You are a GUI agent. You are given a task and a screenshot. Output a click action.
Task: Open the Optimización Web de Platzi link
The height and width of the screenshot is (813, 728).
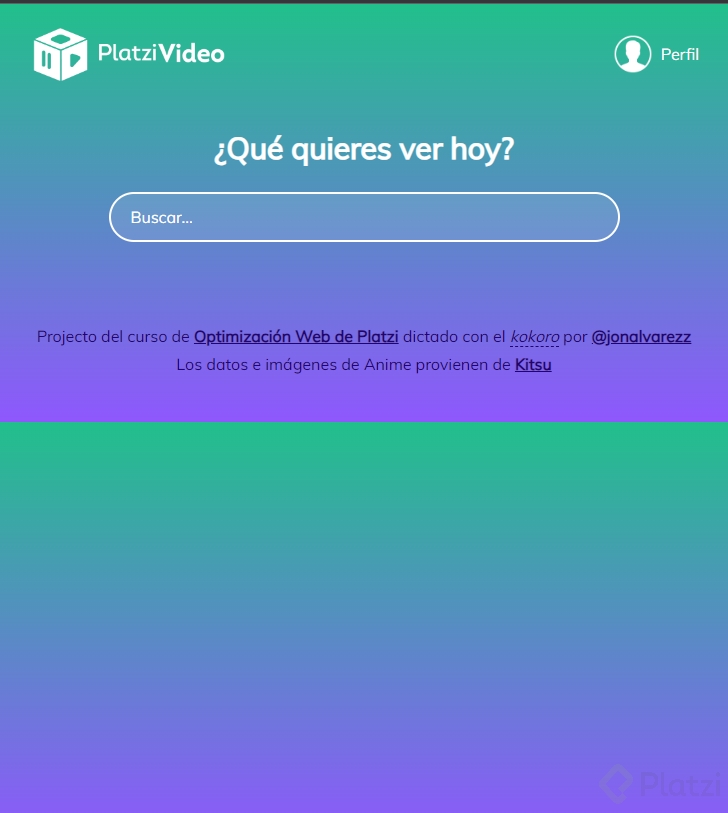(296, 337)
